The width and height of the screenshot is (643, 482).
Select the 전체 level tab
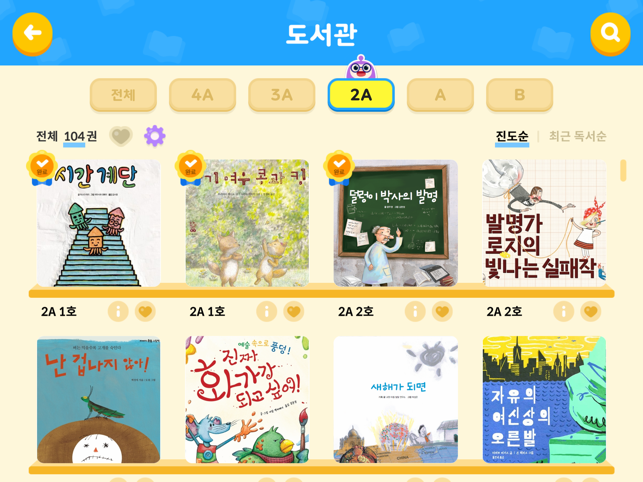tap(123, 95)
